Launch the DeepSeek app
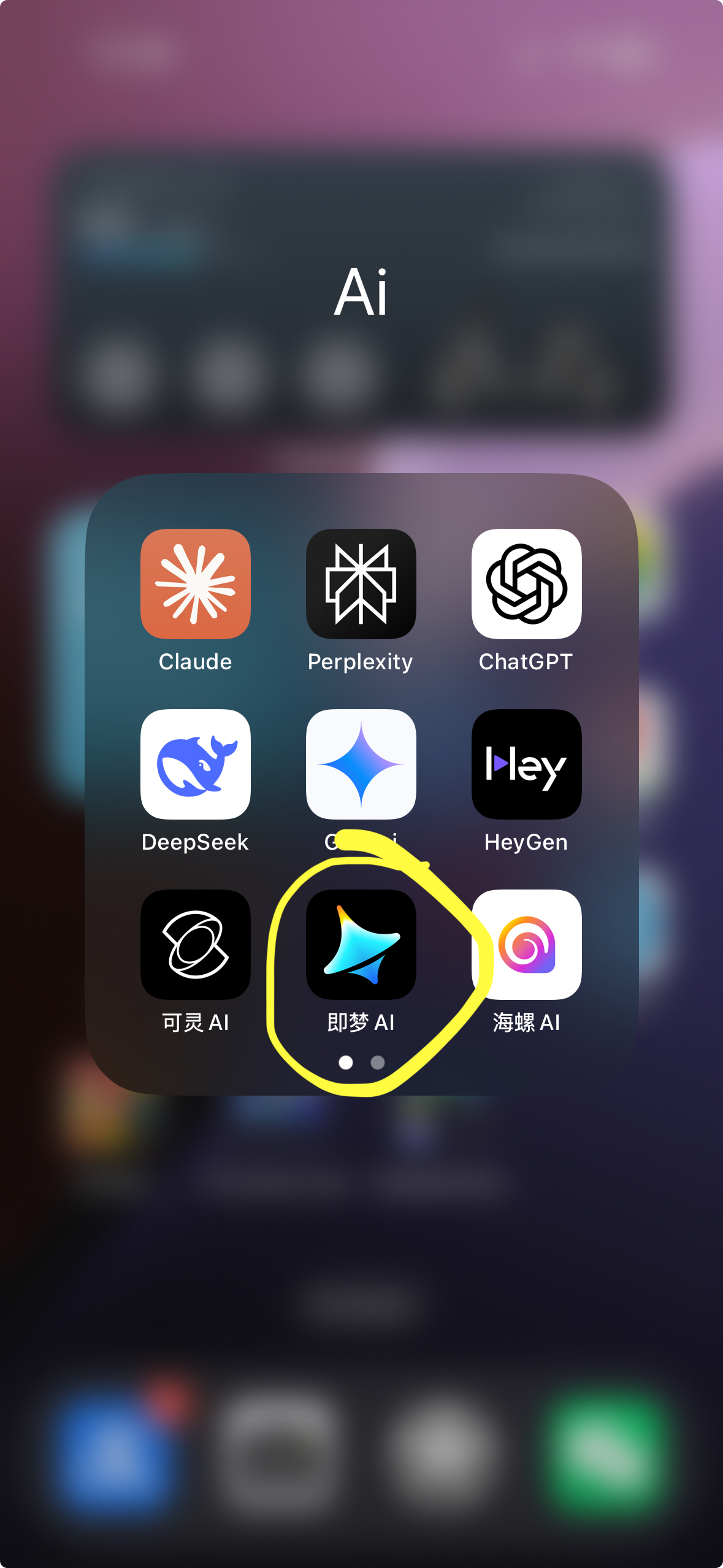The height and width of the screenshot is (1568, 723). [195, 764]
